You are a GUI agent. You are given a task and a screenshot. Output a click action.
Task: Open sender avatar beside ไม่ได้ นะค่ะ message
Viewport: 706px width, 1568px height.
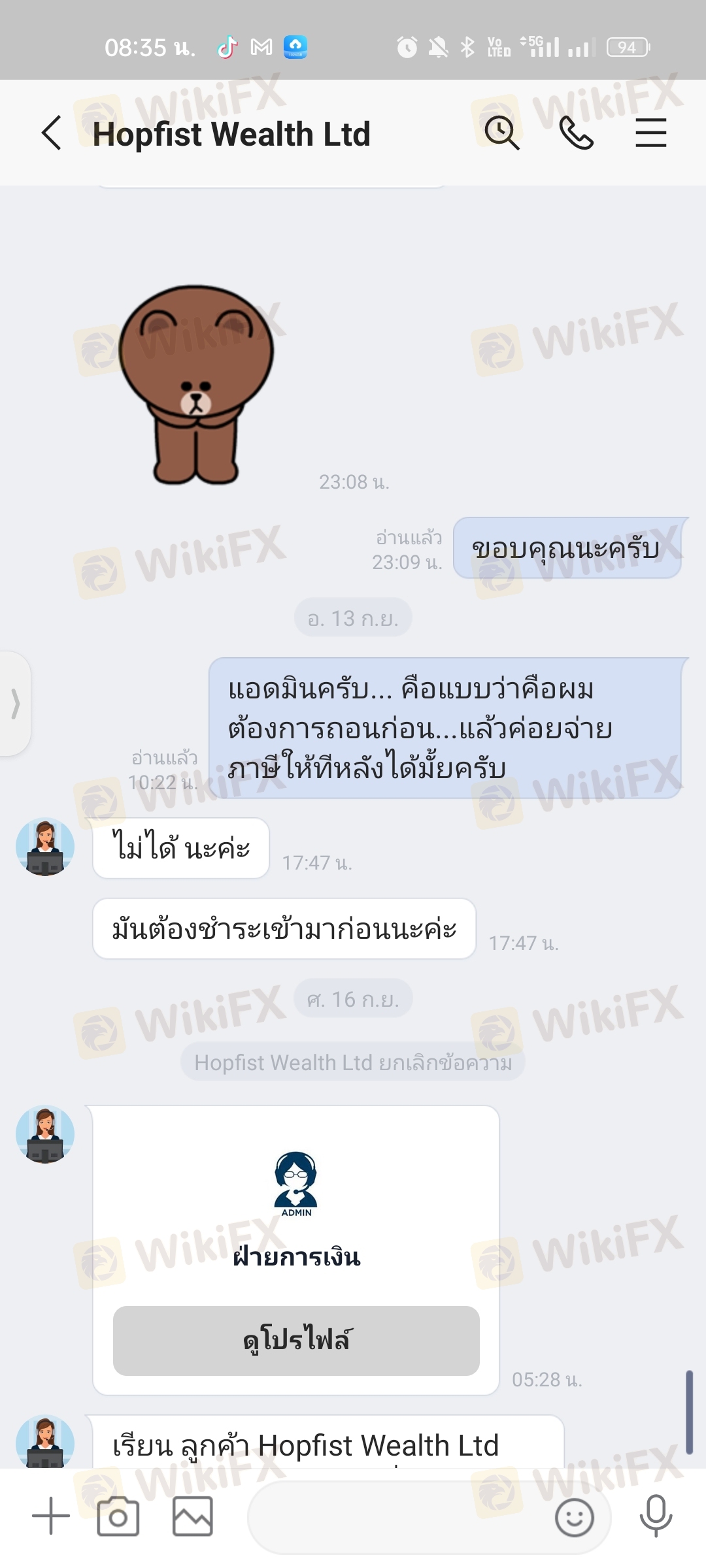tap(45, 847)
